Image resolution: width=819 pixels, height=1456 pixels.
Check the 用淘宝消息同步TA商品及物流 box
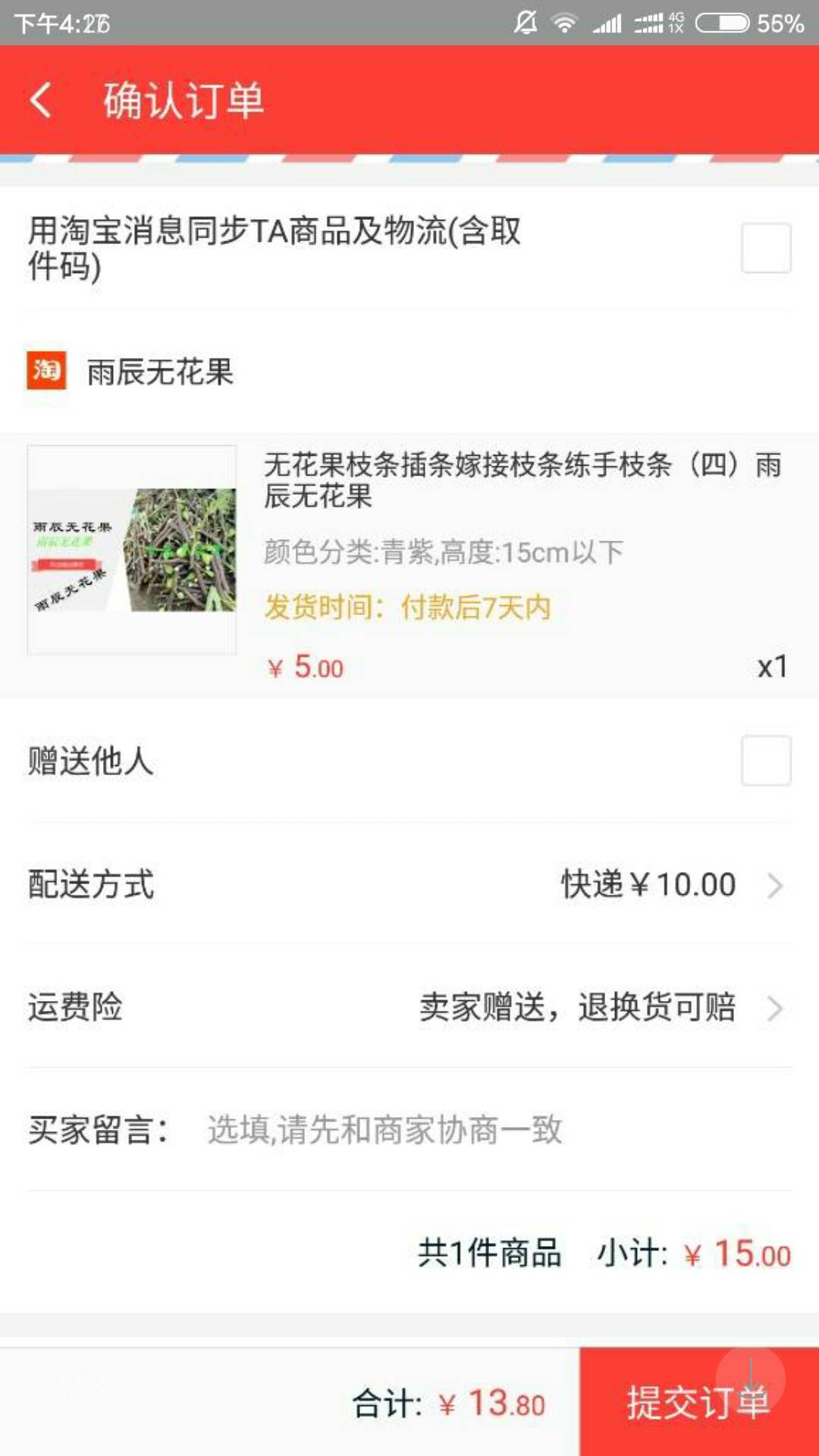(x=766, y=248)
